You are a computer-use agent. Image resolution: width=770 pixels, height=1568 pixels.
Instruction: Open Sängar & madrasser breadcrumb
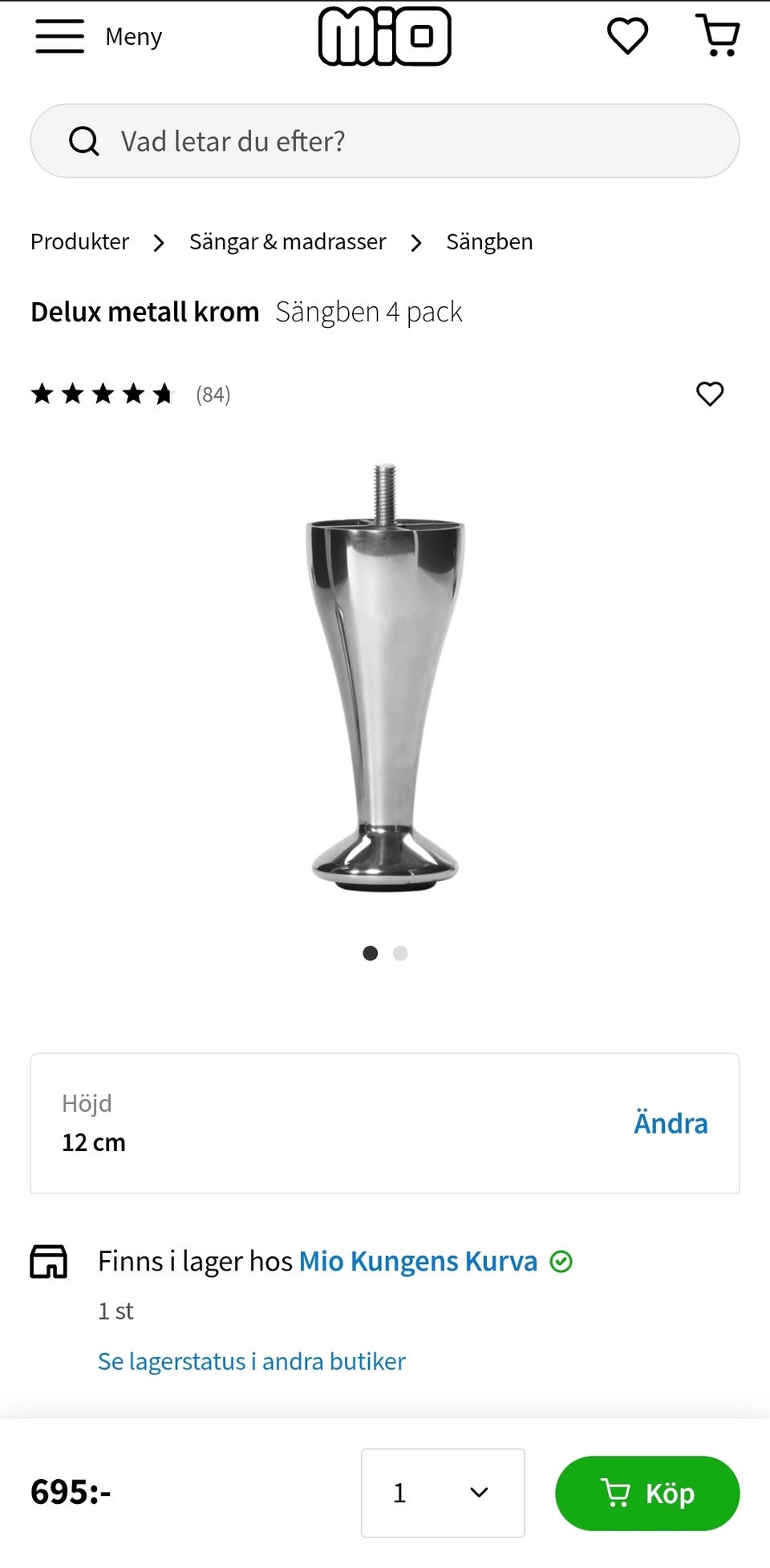pos(287,241)
